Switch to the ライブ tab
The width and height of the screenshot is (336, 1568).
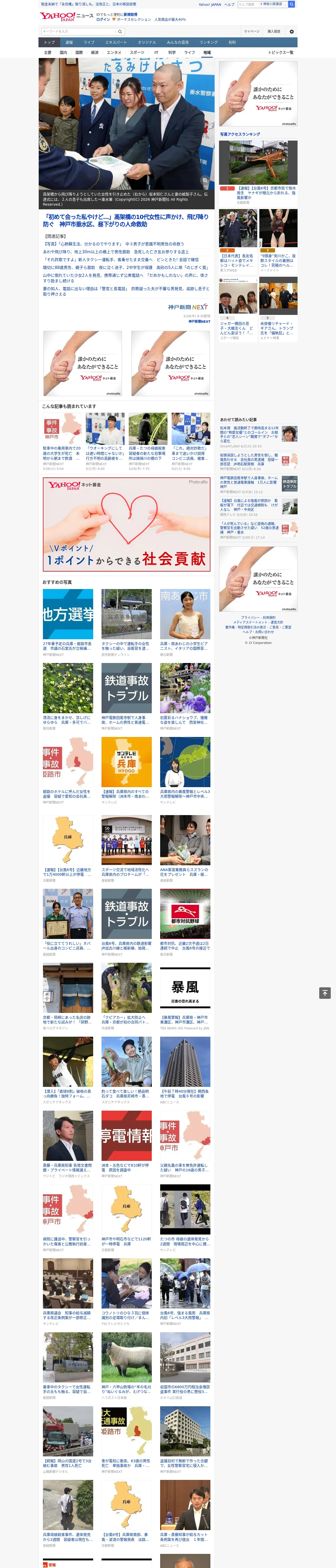89,43
